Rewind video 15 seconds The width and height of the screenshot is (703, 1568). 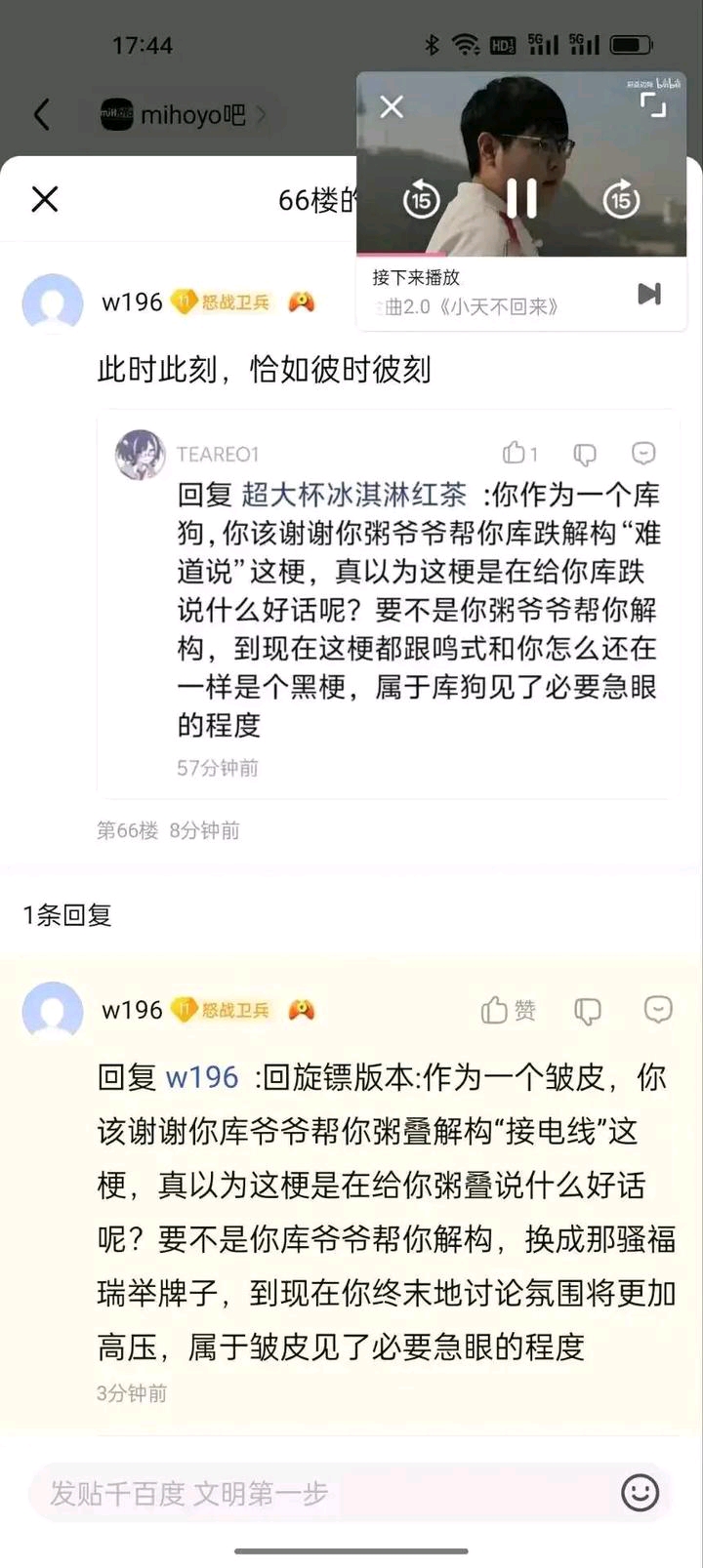(422, 199)
